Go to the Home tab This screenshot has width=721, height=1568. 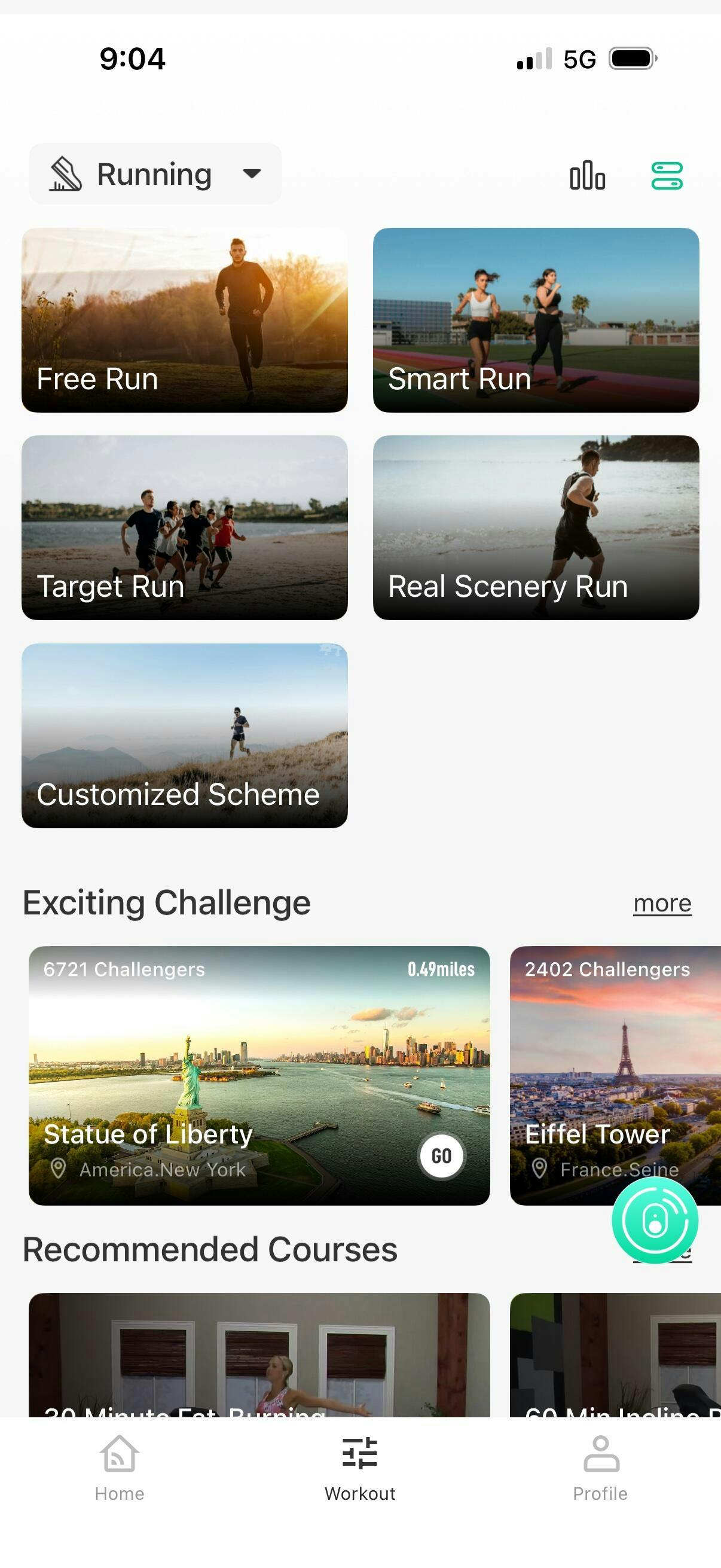[119, 1468]
